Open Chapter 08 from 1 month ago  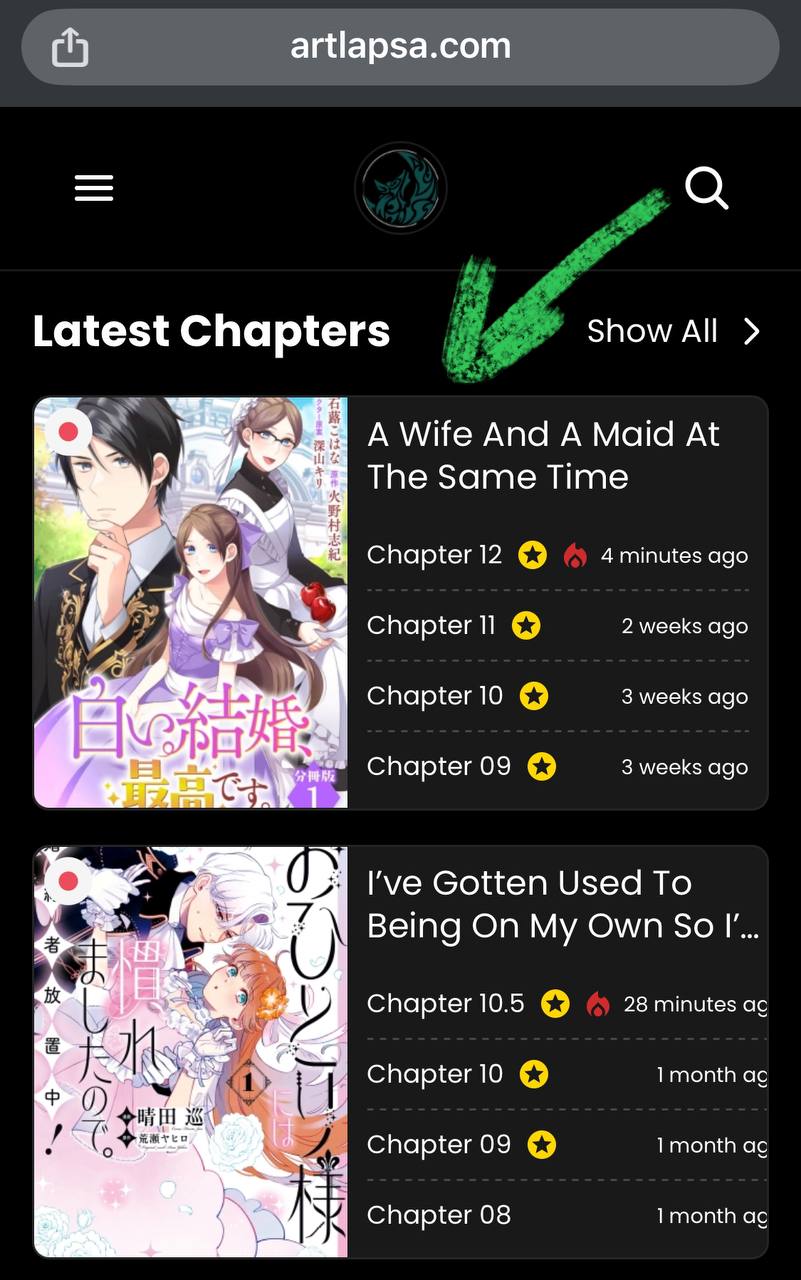coord(438,1216)
